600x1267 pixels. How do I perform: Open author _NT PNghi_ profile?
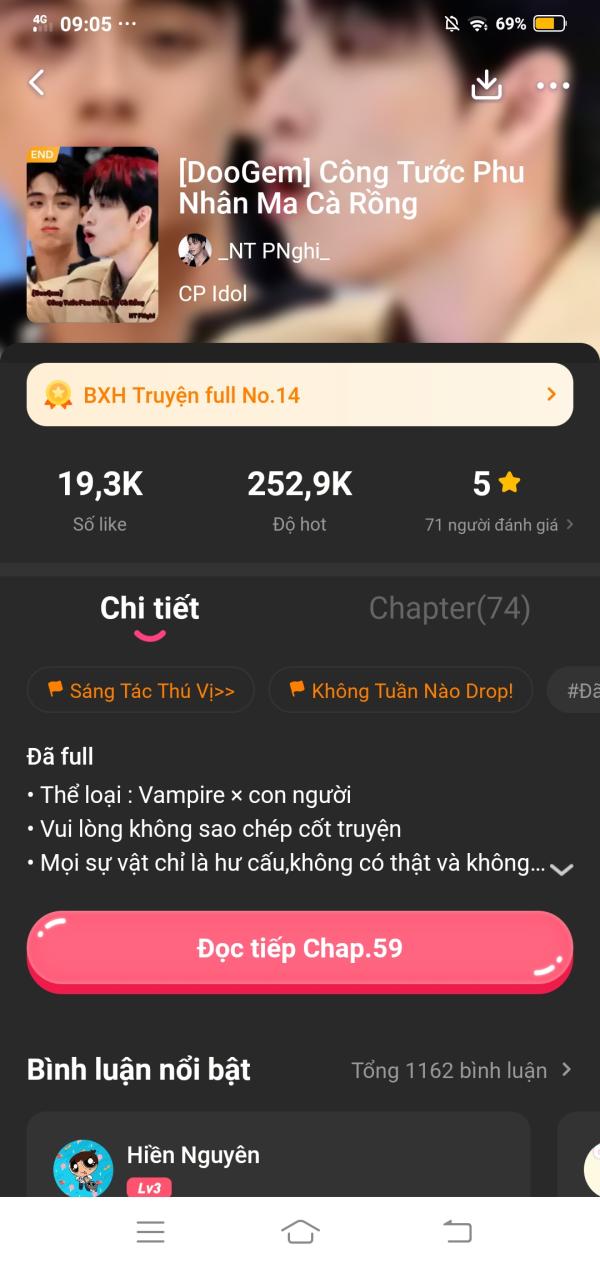coord(255,251)
